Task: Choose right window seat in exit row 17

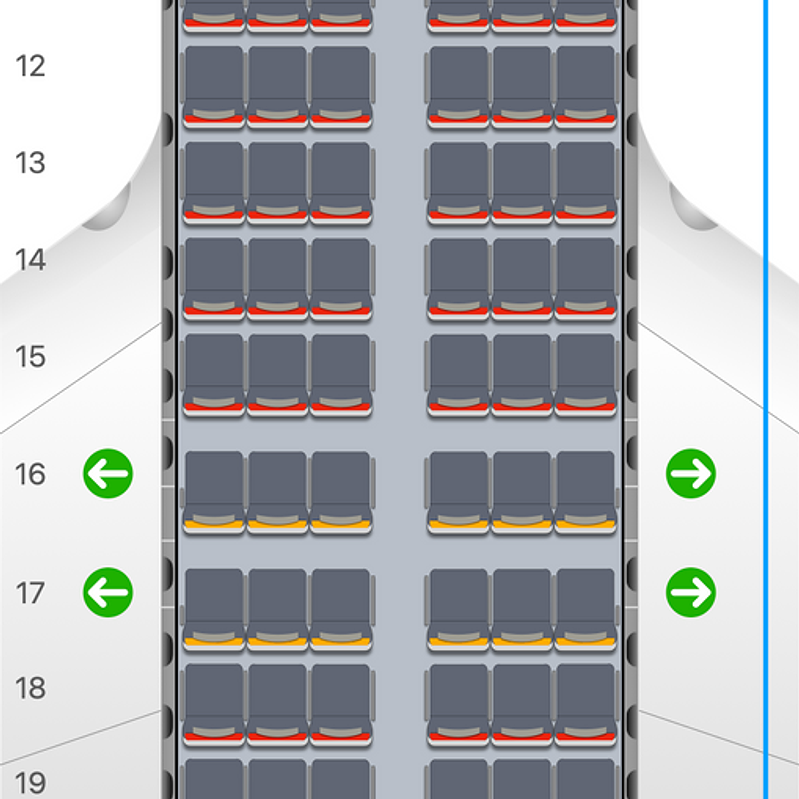Action: [x=586, y=607]
